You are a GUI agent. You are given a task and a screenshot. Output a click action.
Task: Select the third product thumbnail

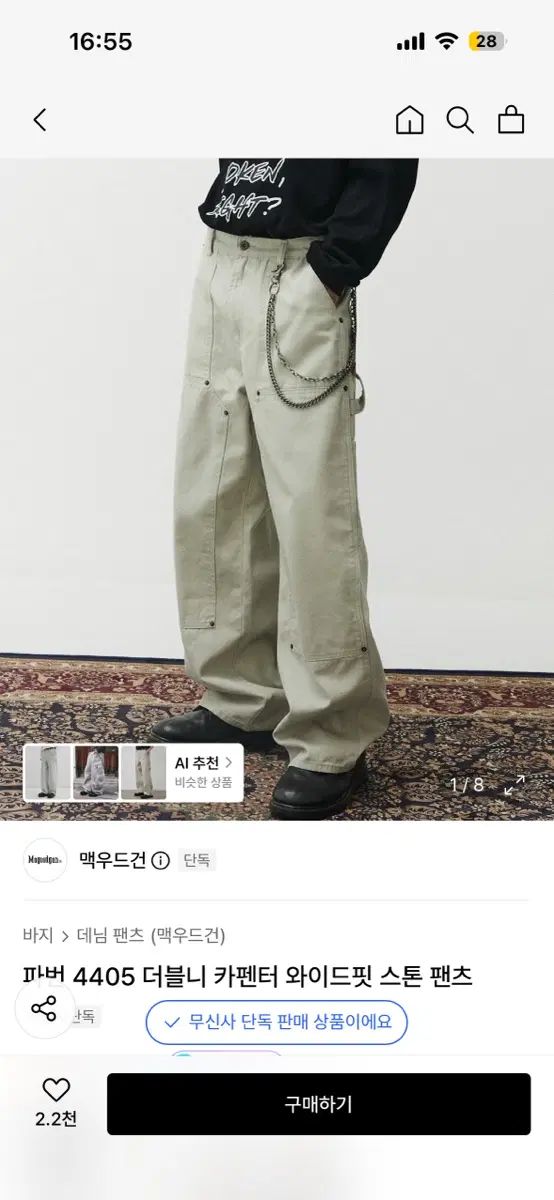pos(144,772)
